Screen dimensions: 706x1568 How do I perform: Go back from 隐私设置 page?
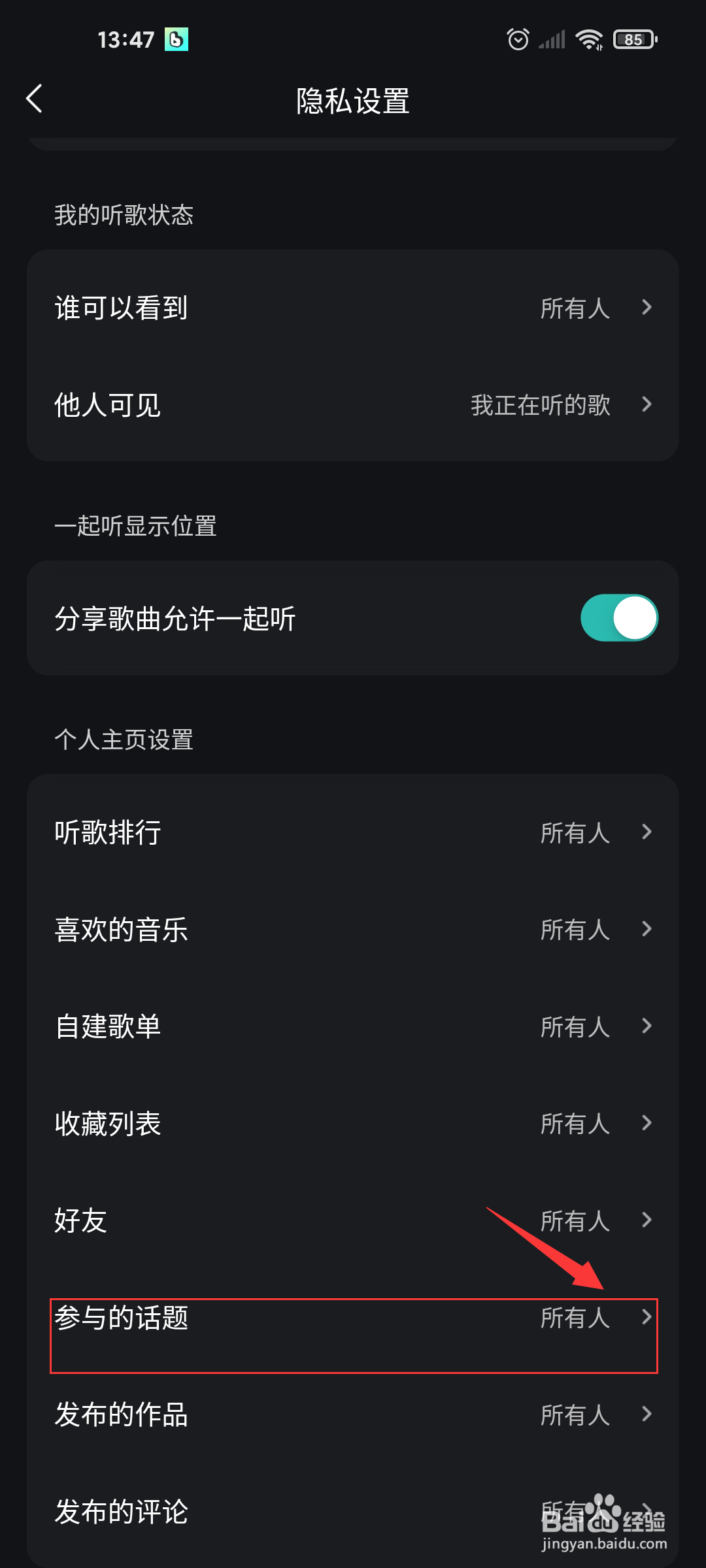[34, 99]
